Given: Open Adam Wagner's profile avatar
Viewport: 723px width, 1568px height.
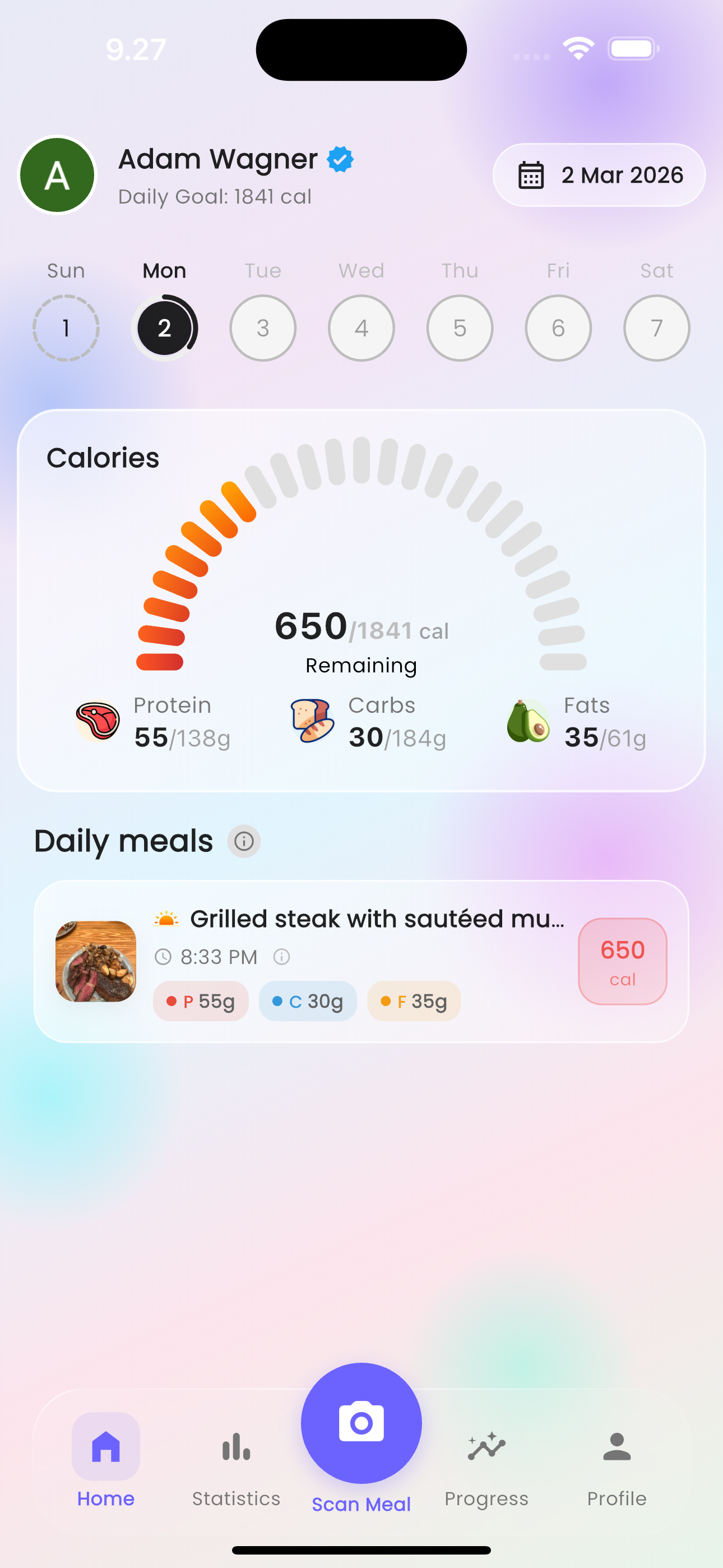Looking at the screenshot, I should point(57,176).
